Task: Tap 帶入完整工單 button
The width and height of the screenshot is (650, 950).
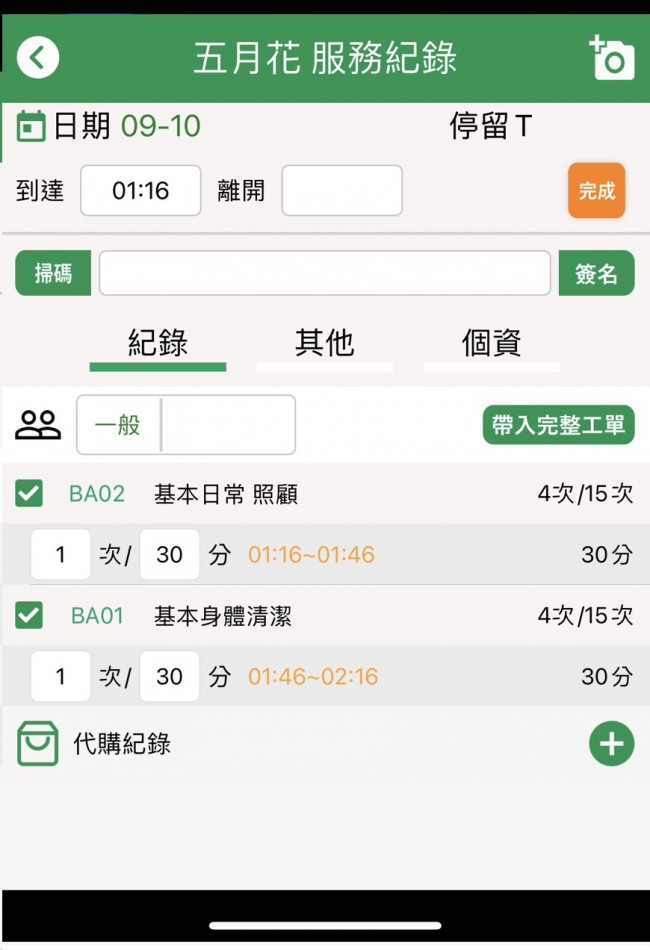Action: pos(559,425)
